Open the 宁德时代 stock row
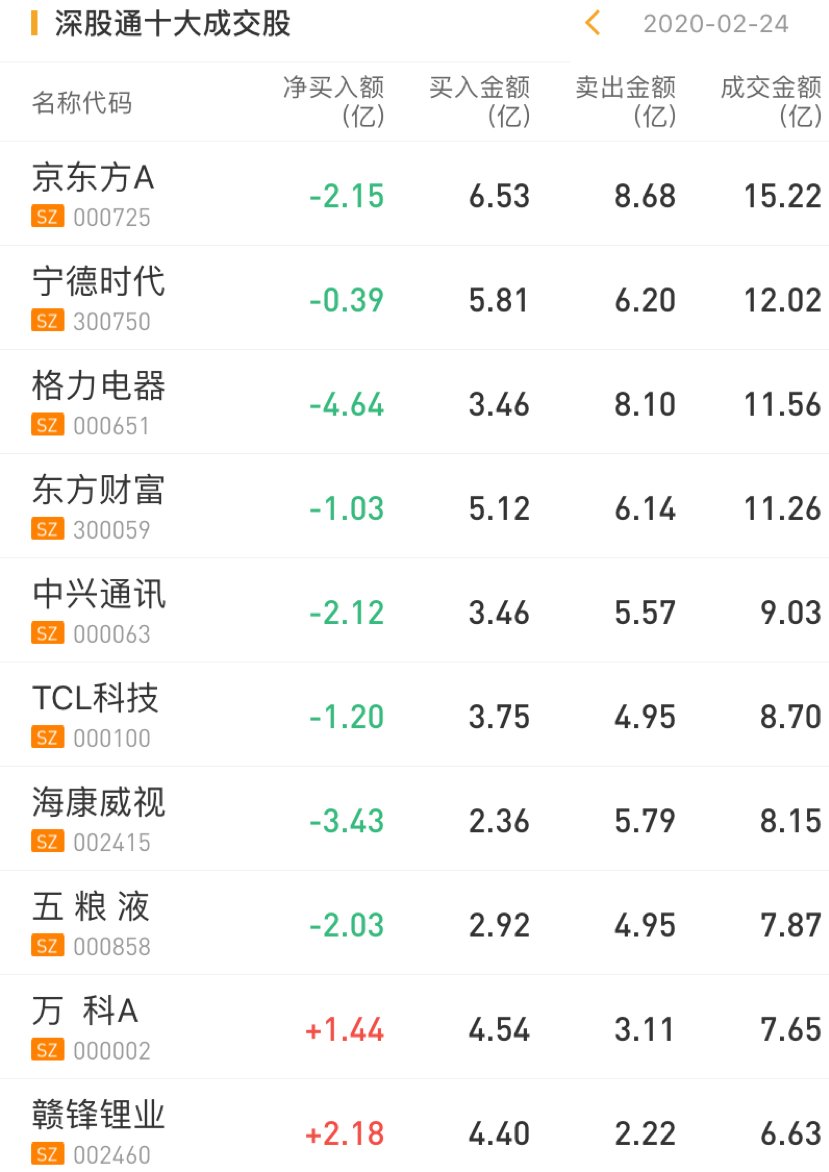This screenshot has height=1172, width=829. point(98,282)
